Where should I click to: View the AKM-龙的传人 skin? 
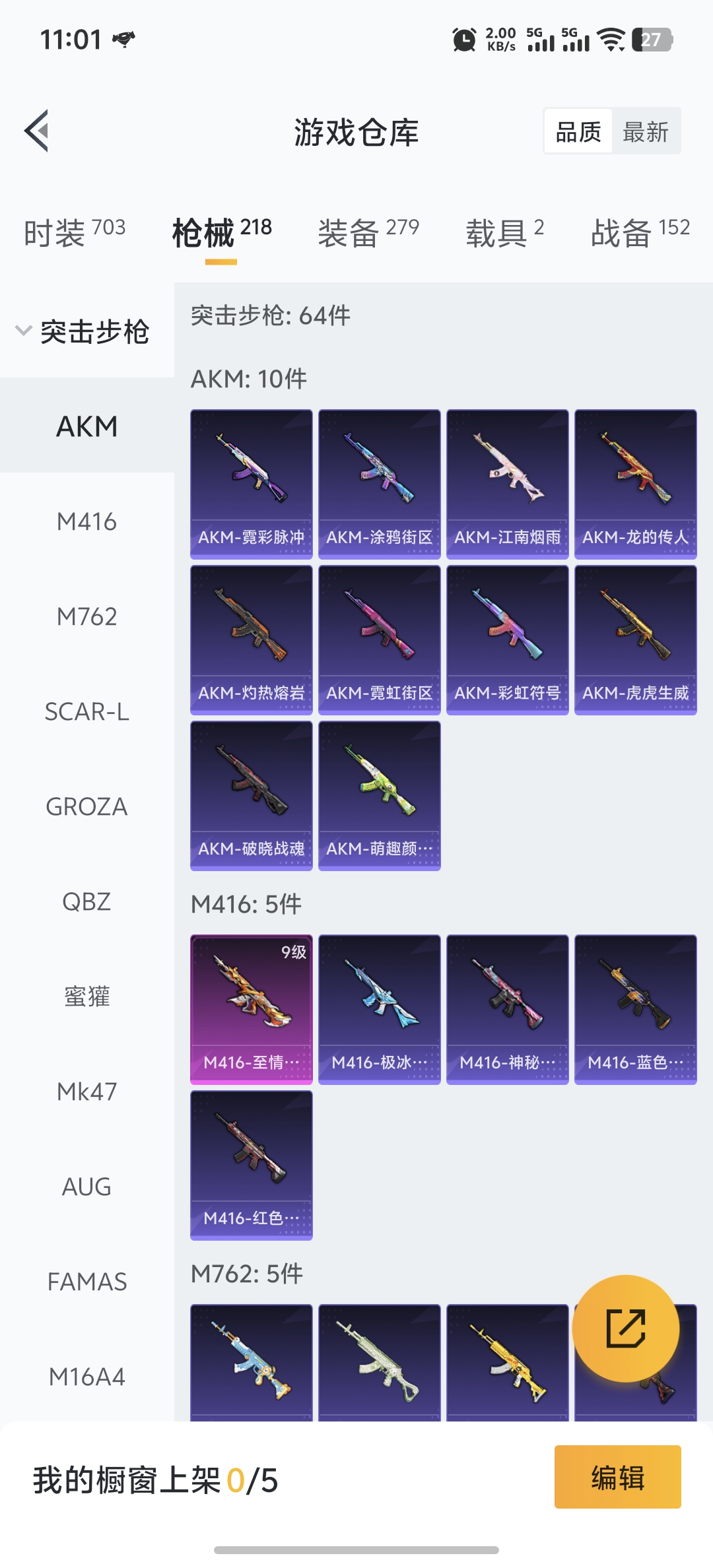point(635,484)
